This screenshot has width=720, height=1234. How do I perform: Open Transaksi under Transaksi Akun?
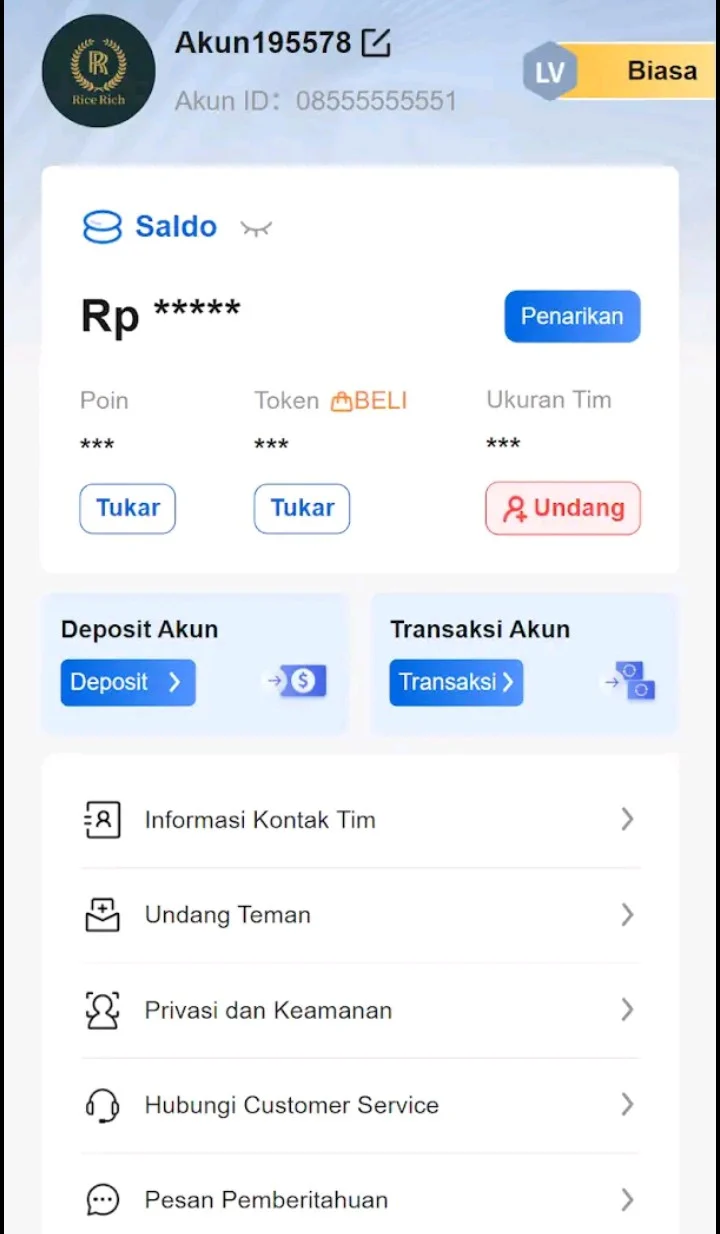[456, 682]
